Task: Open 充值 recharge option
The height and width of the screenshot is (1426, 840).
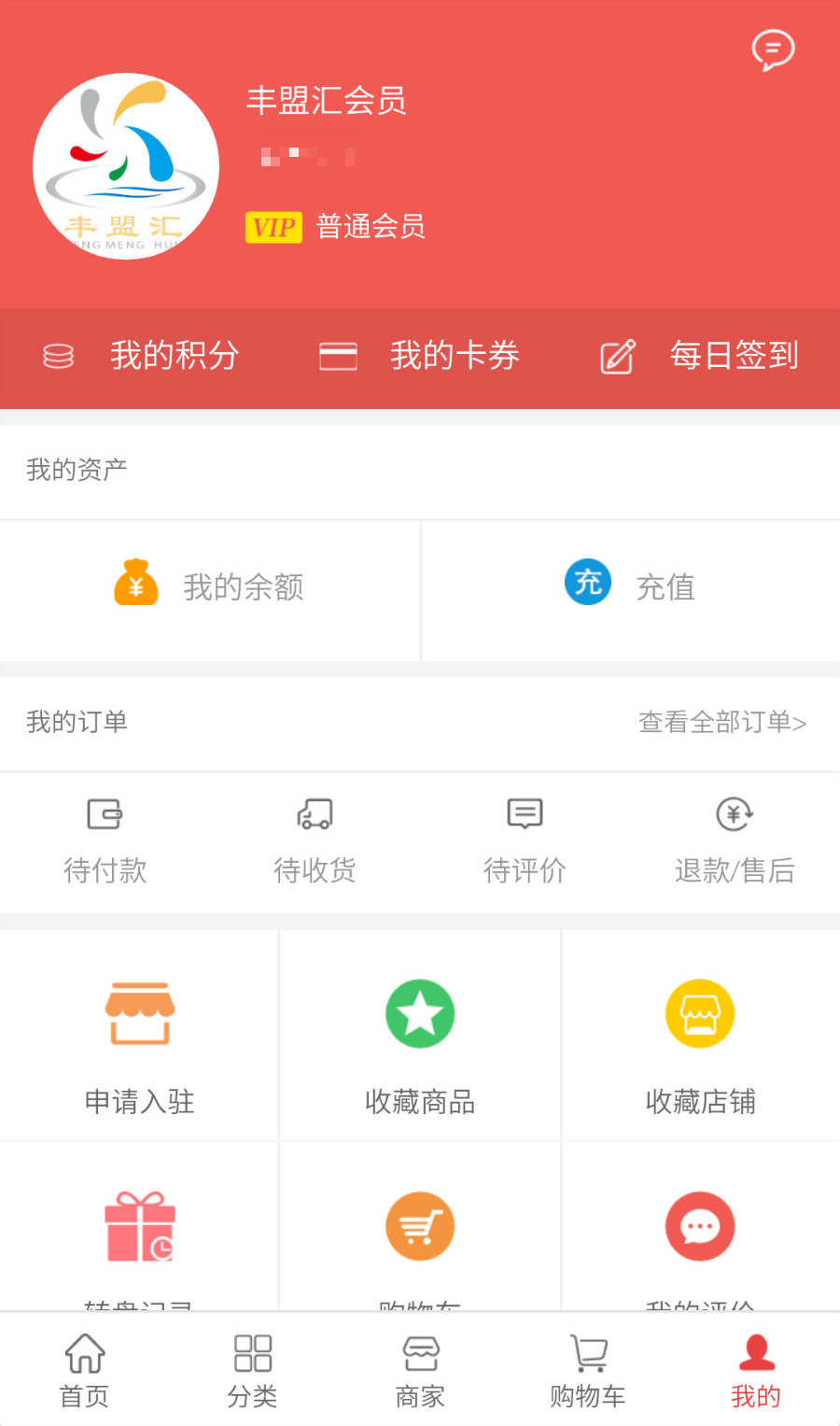Action: click(630, 586)
